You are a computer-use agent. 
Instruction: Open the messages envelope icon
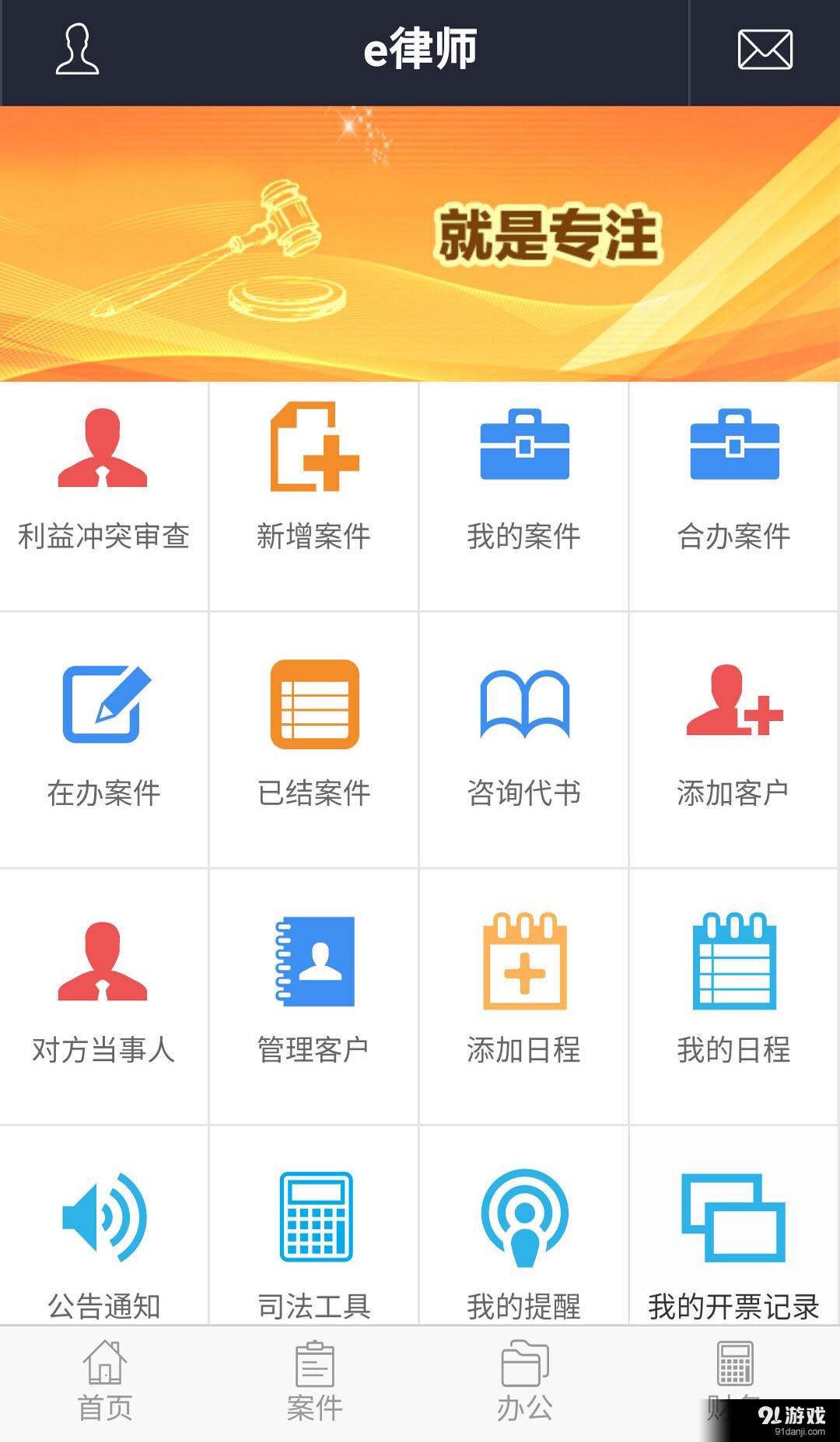(x=765, y=50)
